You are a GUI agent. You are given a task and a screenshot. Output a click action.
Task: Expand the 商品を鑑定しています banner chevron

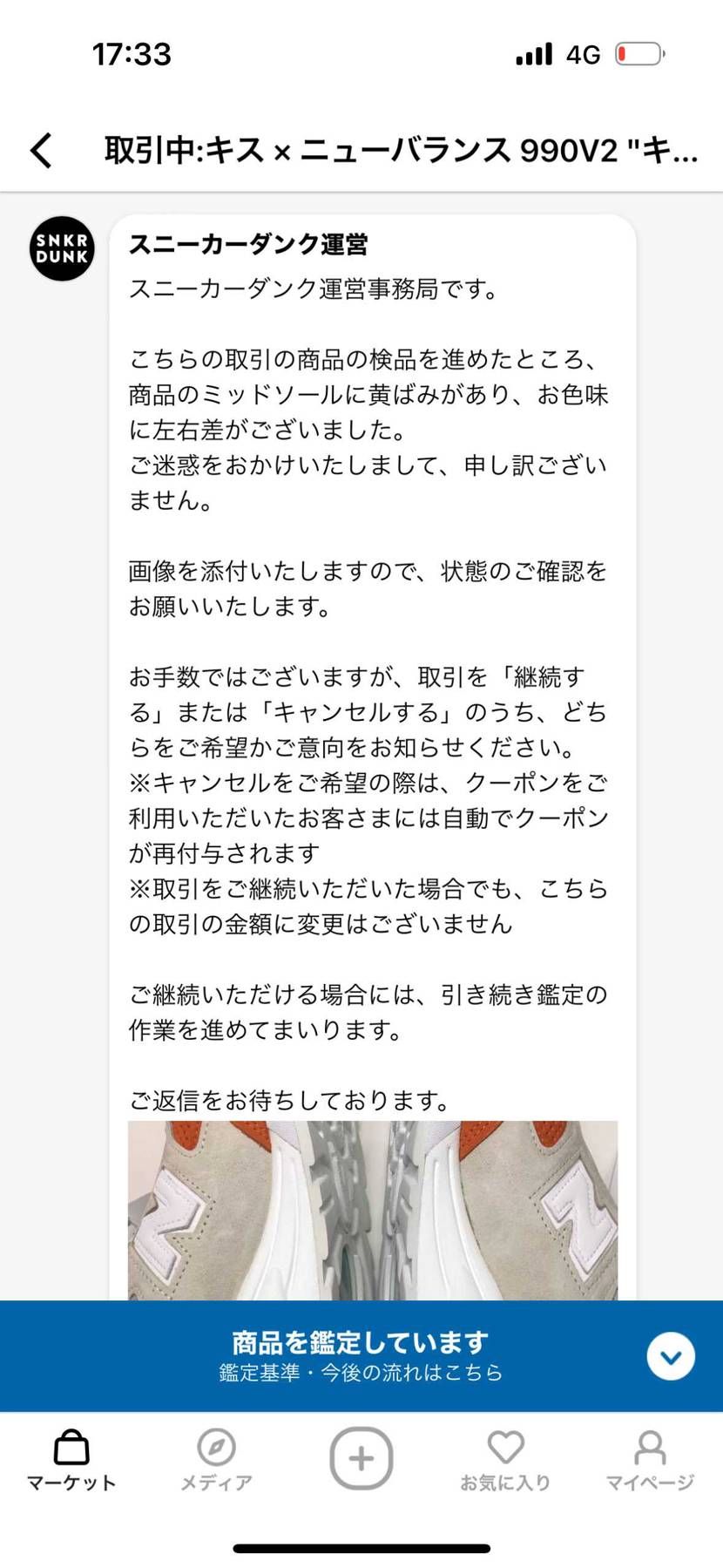point(671,1356)
